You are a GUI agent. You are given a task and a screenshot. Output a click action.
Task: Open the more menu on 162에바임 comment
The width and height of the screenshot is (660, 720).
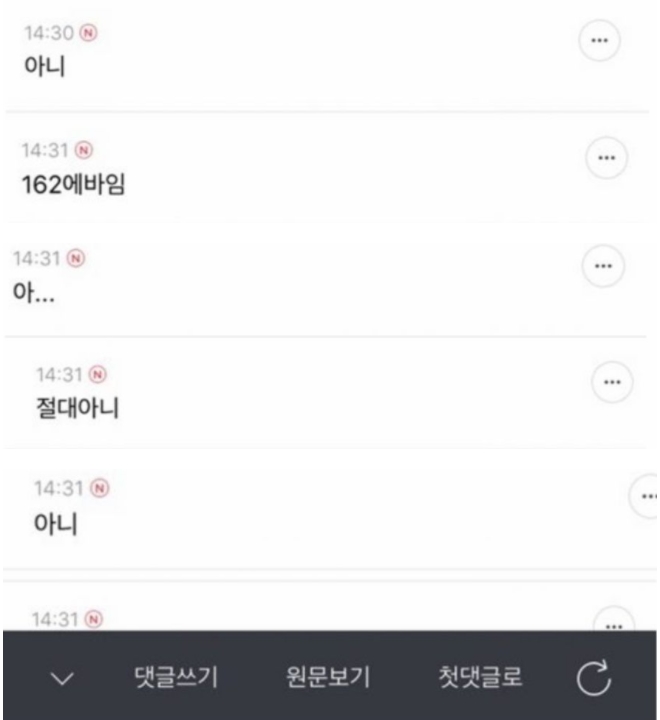click(606, 158)
